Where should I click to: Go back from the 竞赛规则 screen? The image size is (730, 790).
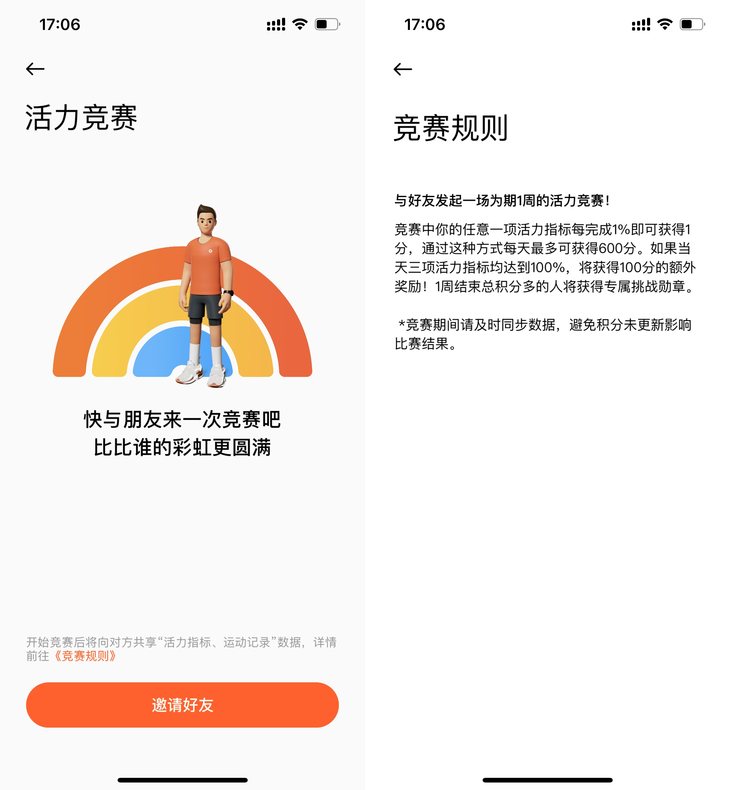[403, 69]
